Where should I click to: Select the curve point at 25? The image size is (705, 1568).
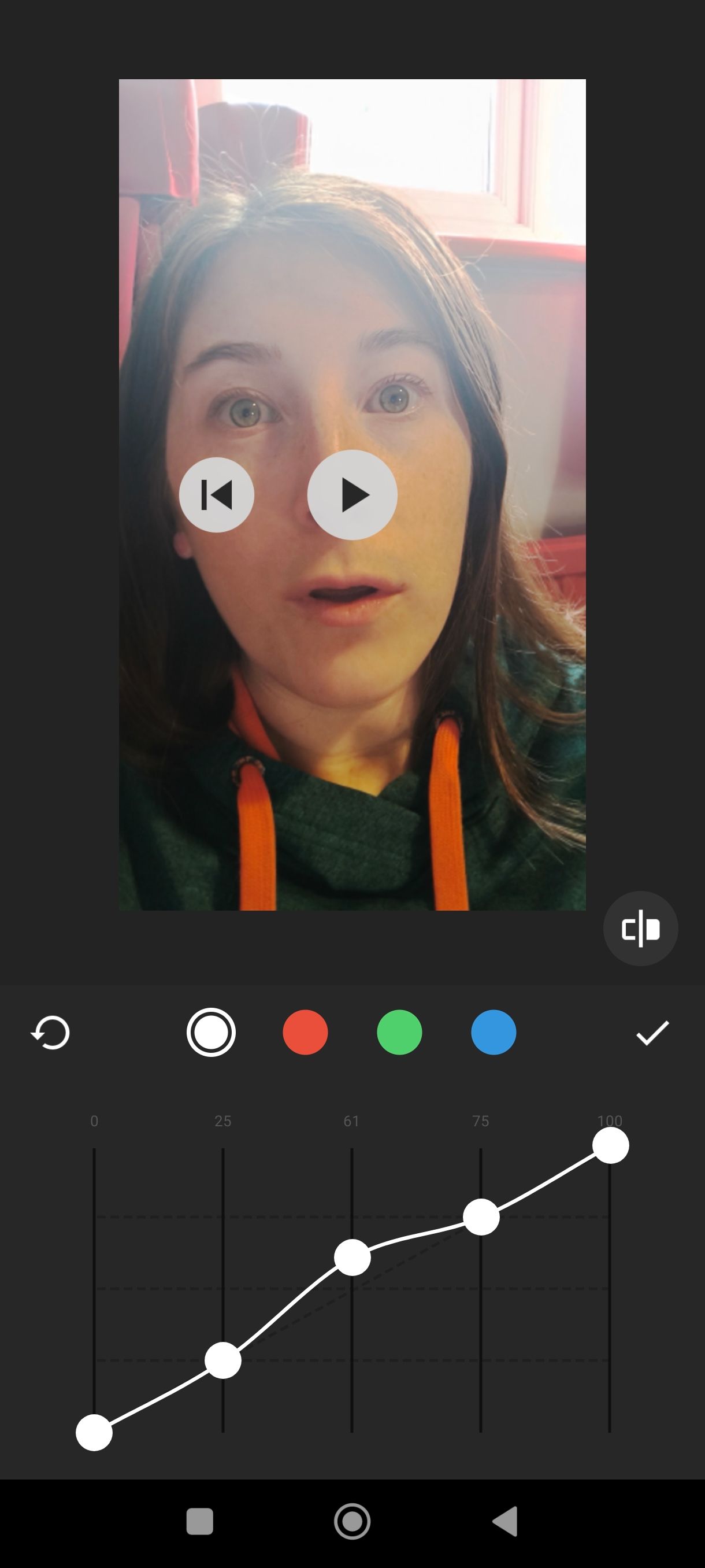tap(223, 1360)
